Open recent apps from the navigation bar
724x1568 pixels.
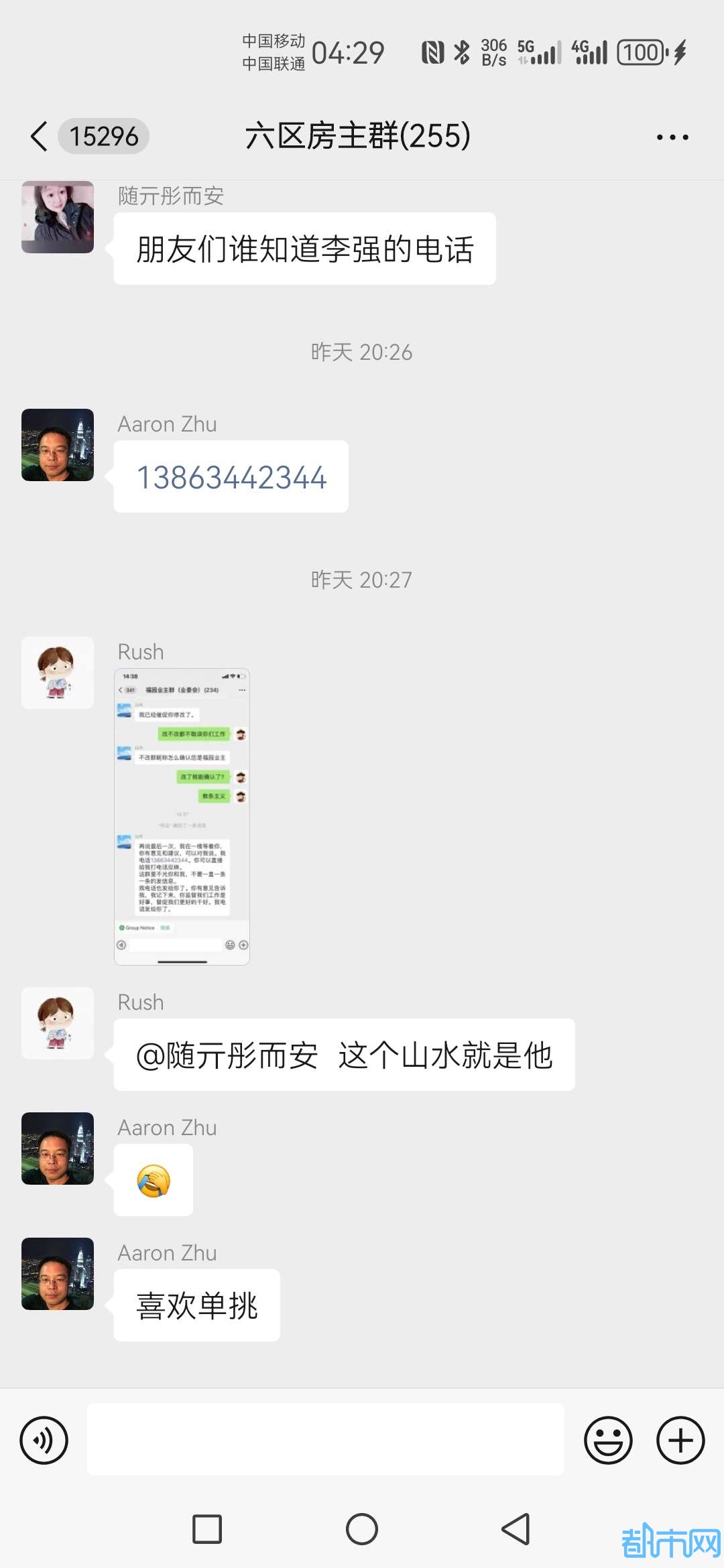pos(207,1529)
